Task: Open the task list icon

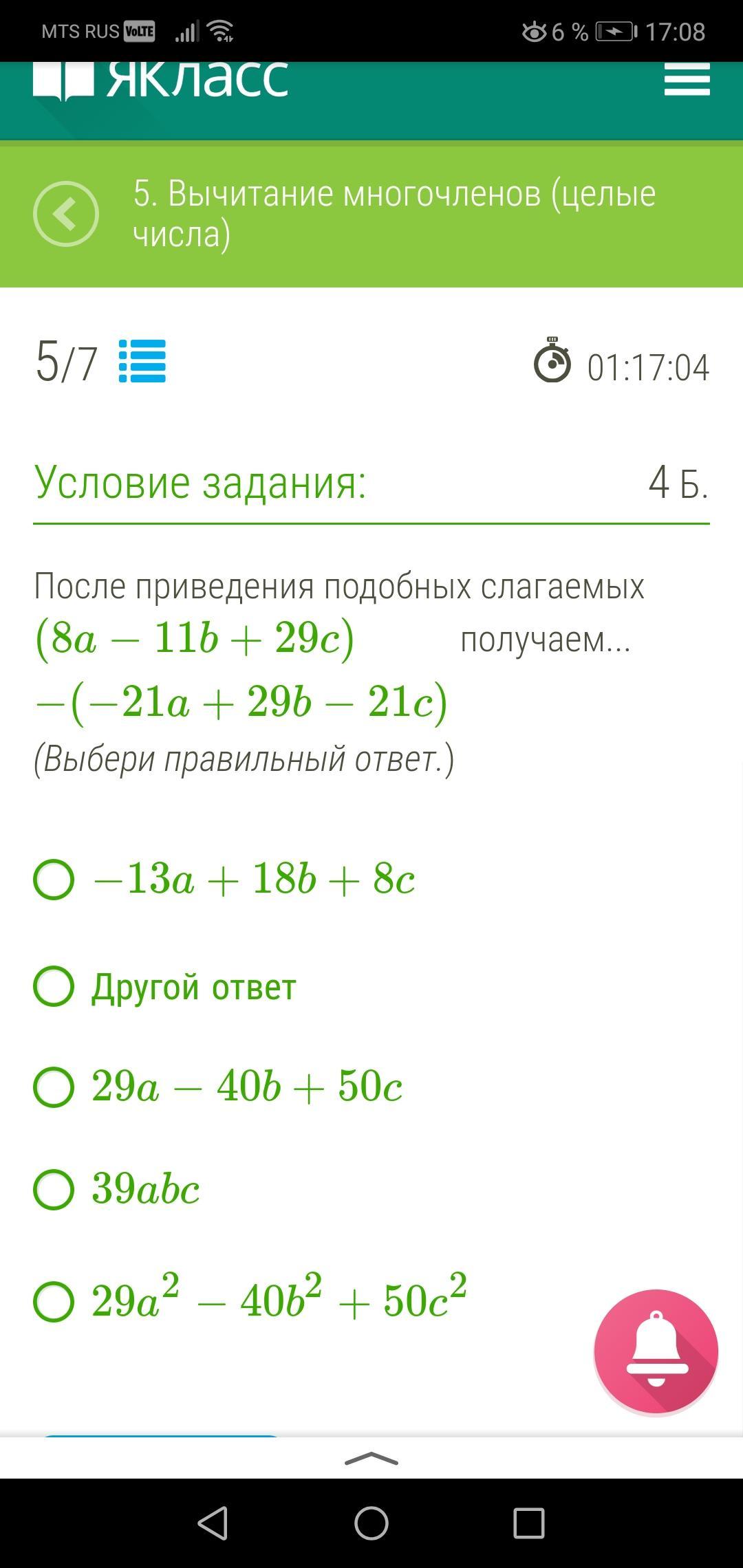Action: [x=142, y=361]
